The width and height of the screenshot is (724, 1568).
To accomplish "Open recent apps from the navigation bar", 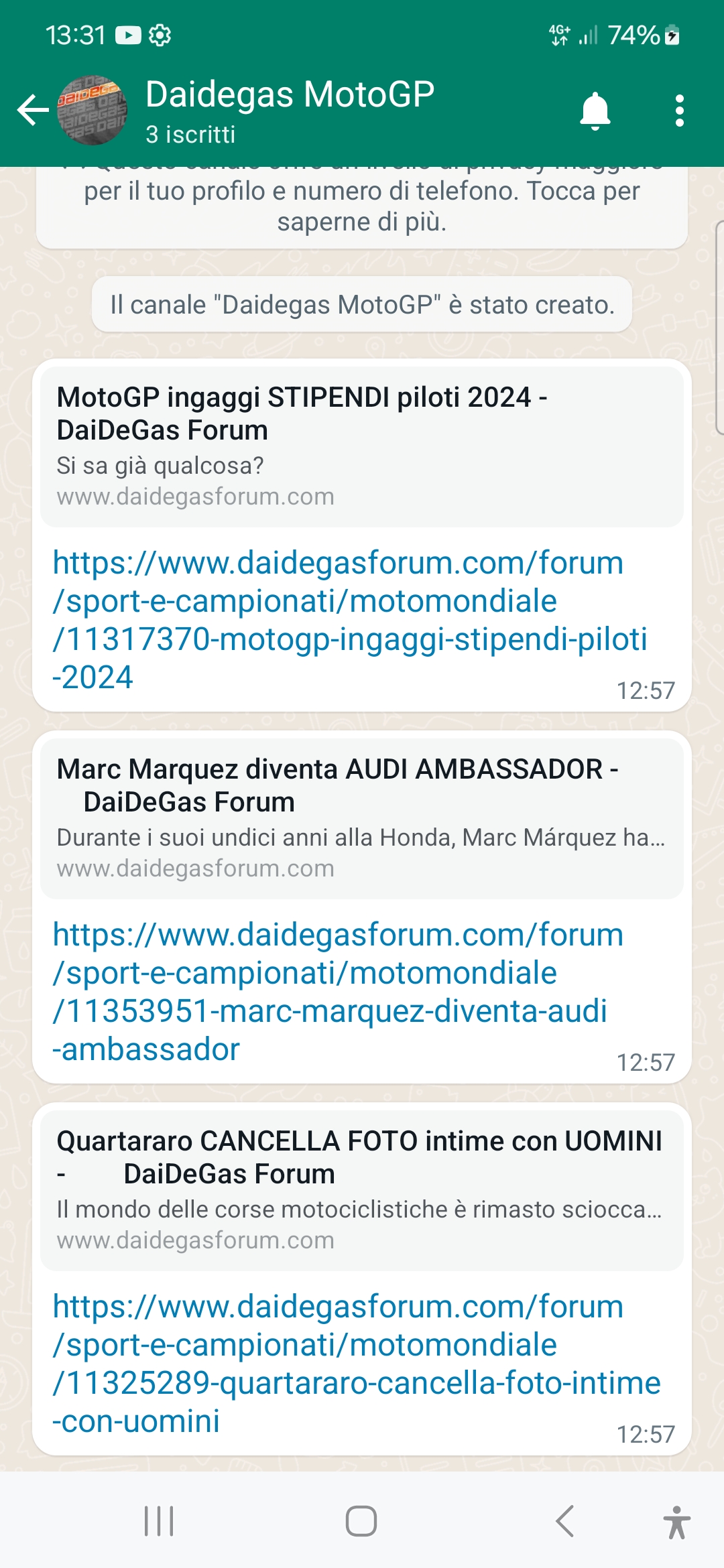I will [159, 1521].
